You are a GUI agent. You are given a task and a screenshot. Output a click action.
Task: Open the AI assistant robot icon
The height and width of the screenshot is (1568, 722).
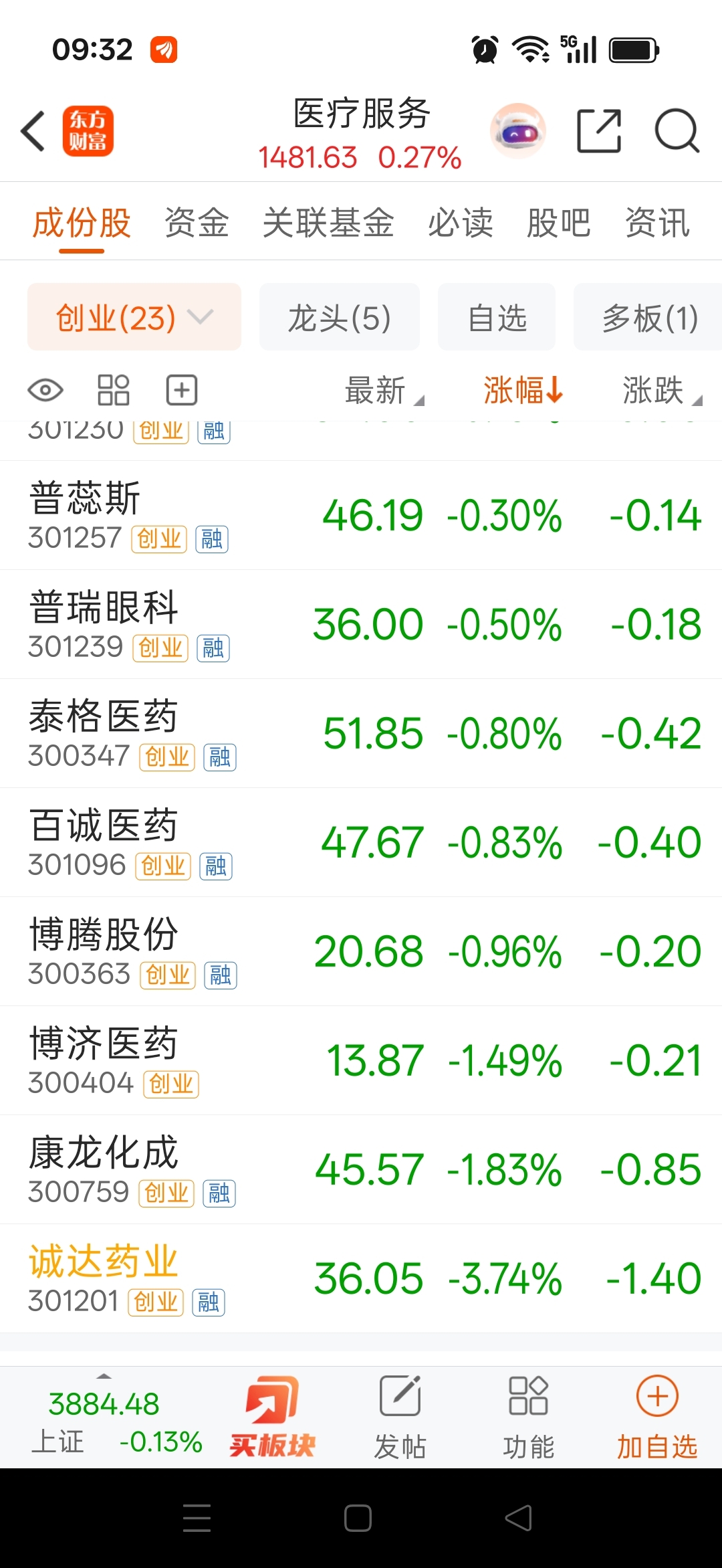[x=518, y=130]
